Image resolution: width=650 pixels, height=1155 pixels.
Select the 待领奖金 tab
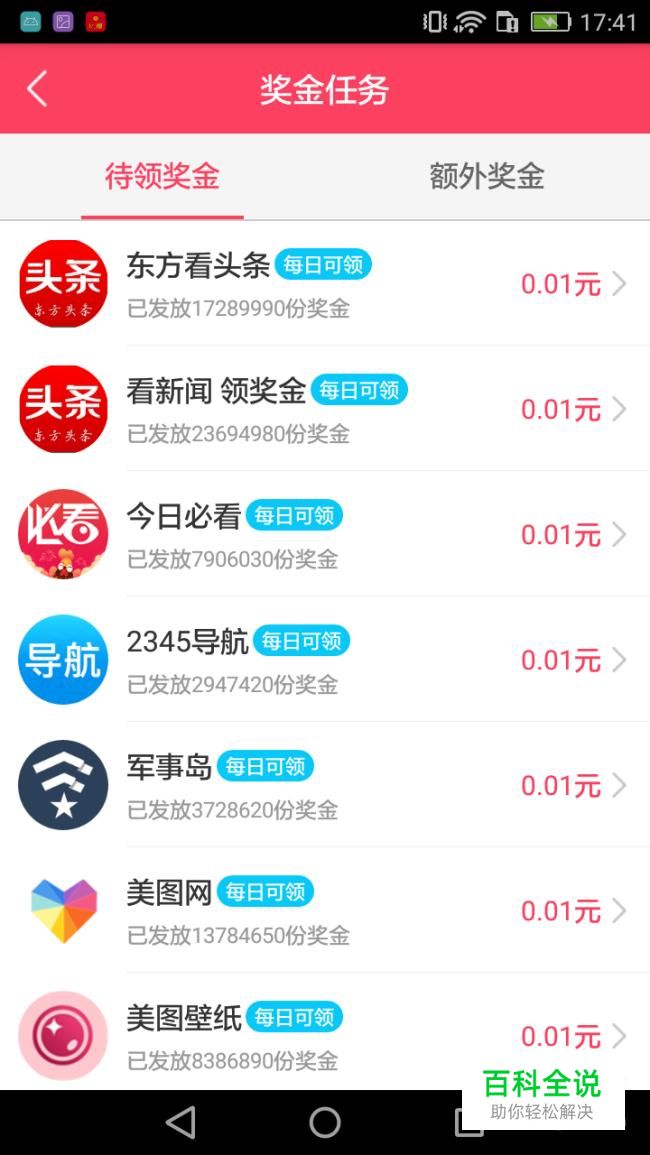162,177
